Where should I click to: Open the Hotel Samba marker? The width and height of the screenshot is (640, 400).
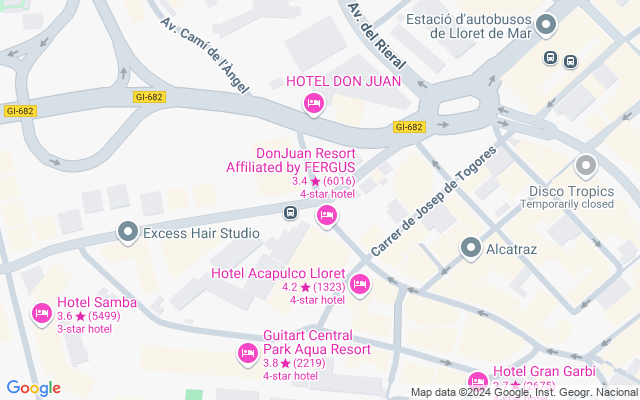click(42, 314)
